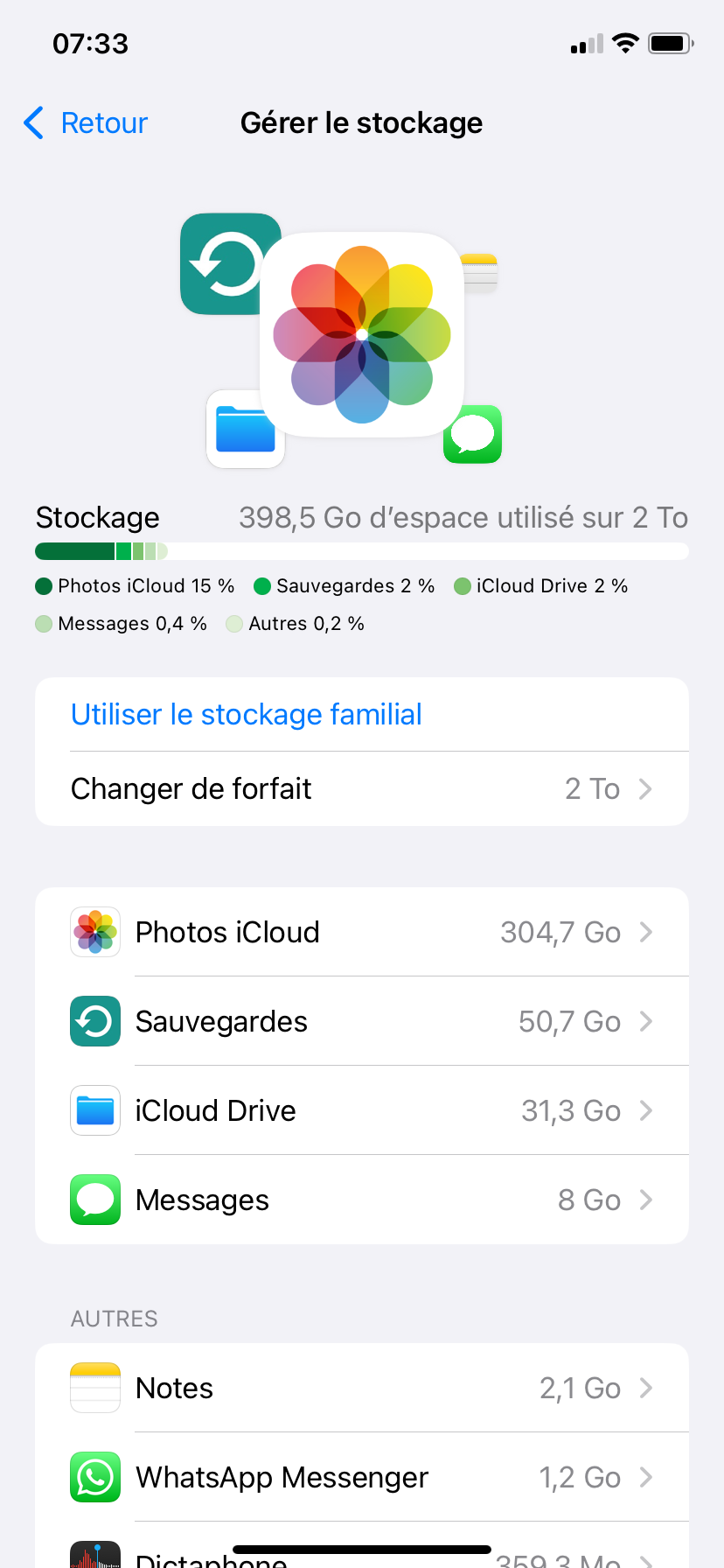
Task: Open Photos iCloud storage details
Action: 361,933
